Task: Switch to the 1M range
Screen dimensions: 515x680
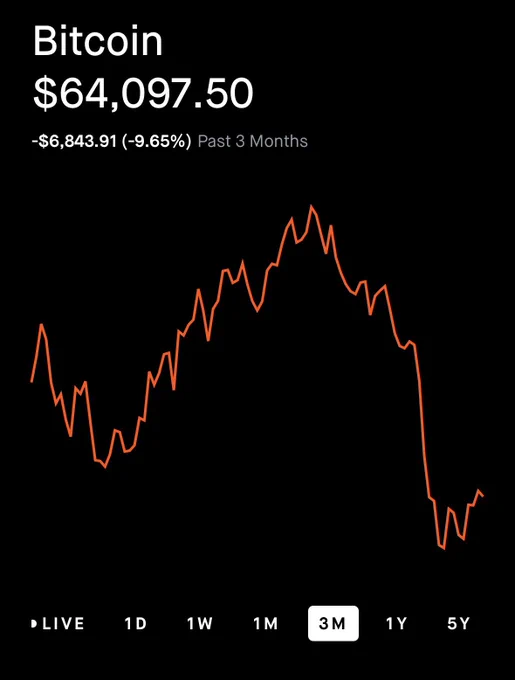Action: click(265, 624)
